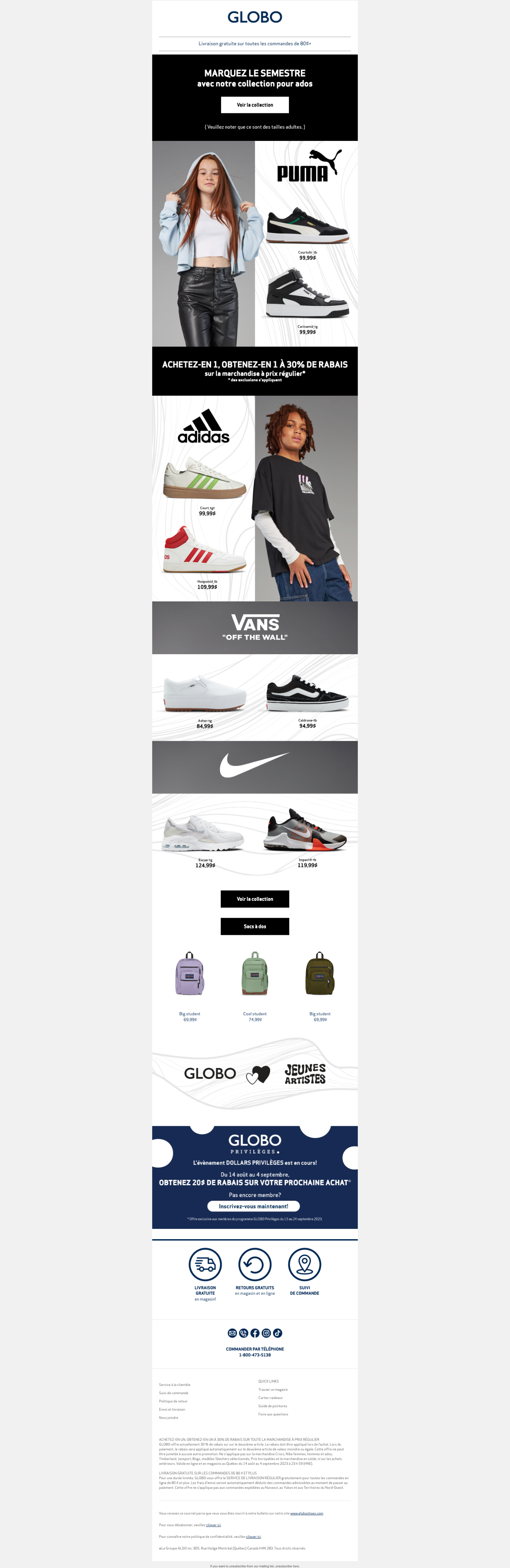View the Guide de pointures
This screenshot has height=1568, width=510.
coord(273,1405)
